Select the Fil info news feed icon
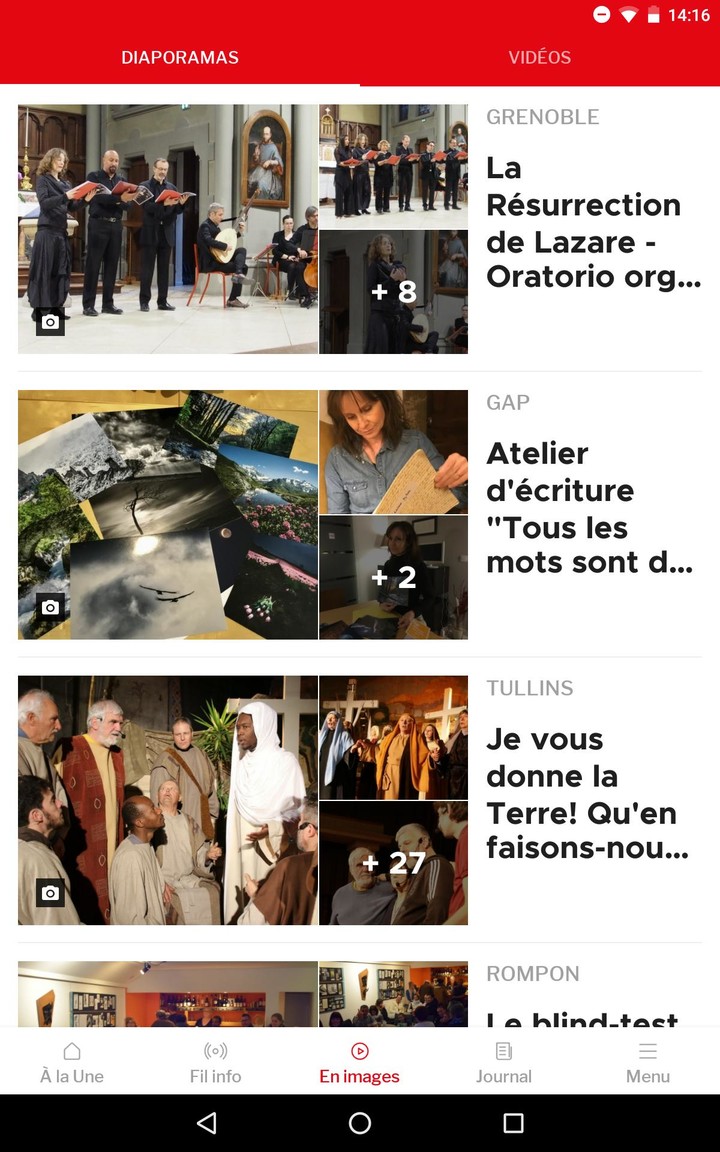 pyautogui.click(x=215, y=1060)
